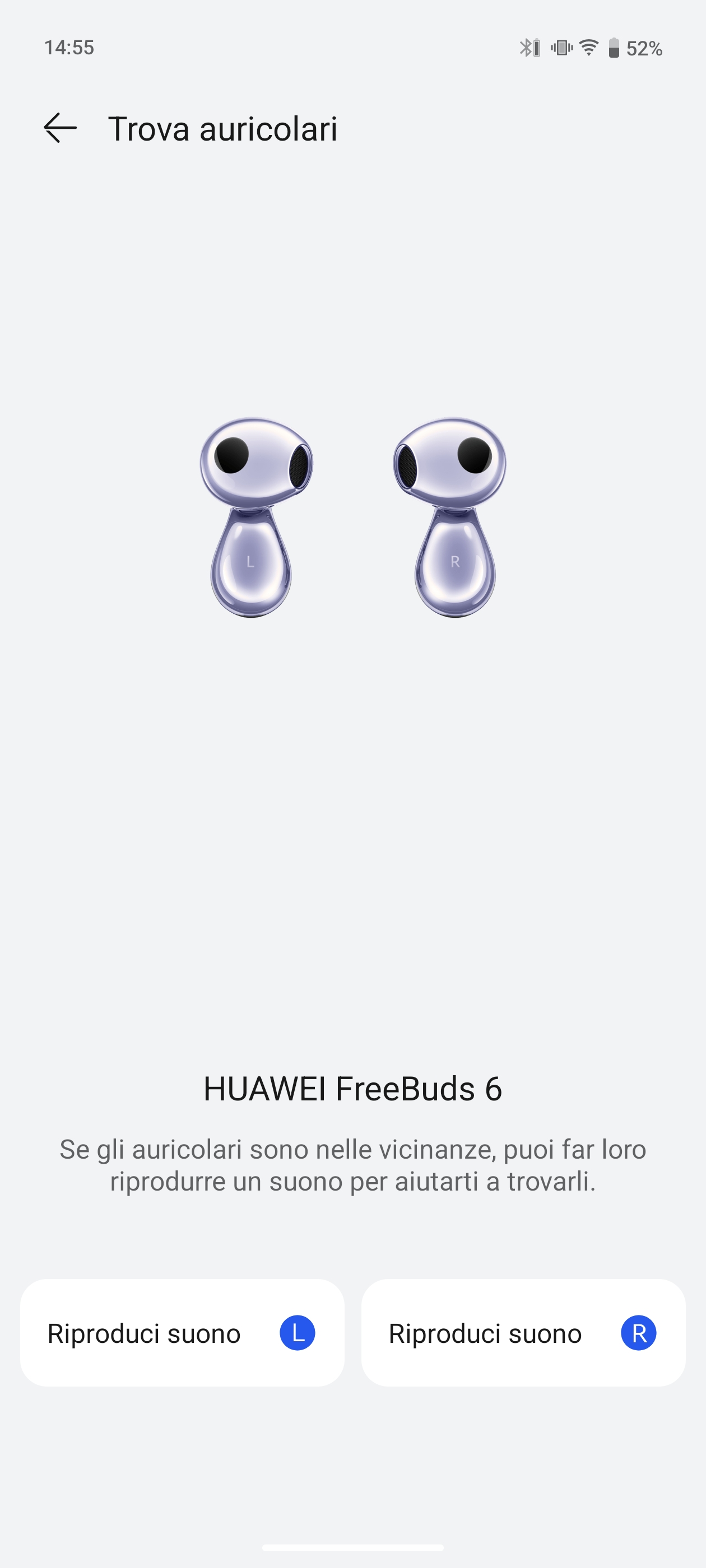The width and height of the screenshot is (706, 1568).
Task: Go back from Trova auricolari
Action: 61,128
